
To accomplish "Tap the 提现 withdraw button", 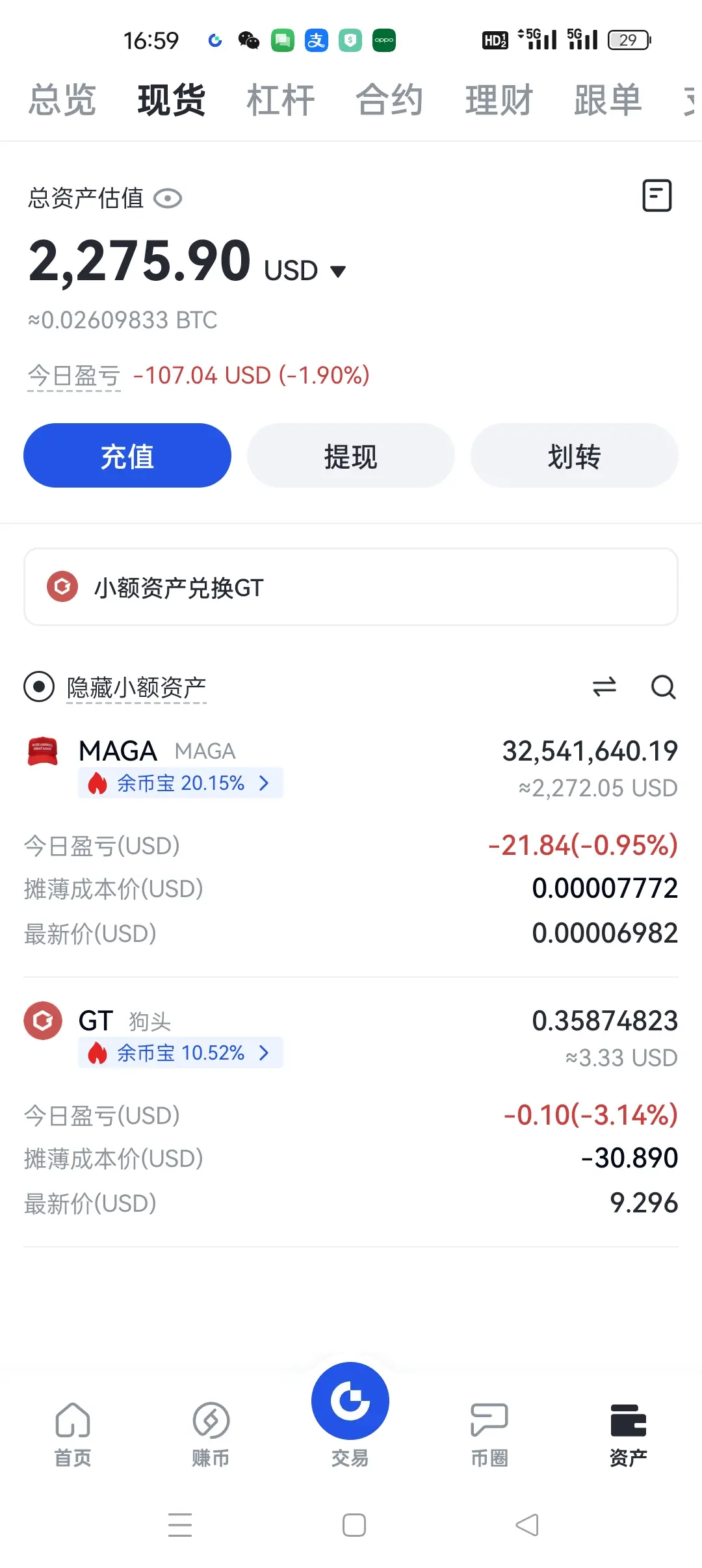I will point(351,455).
